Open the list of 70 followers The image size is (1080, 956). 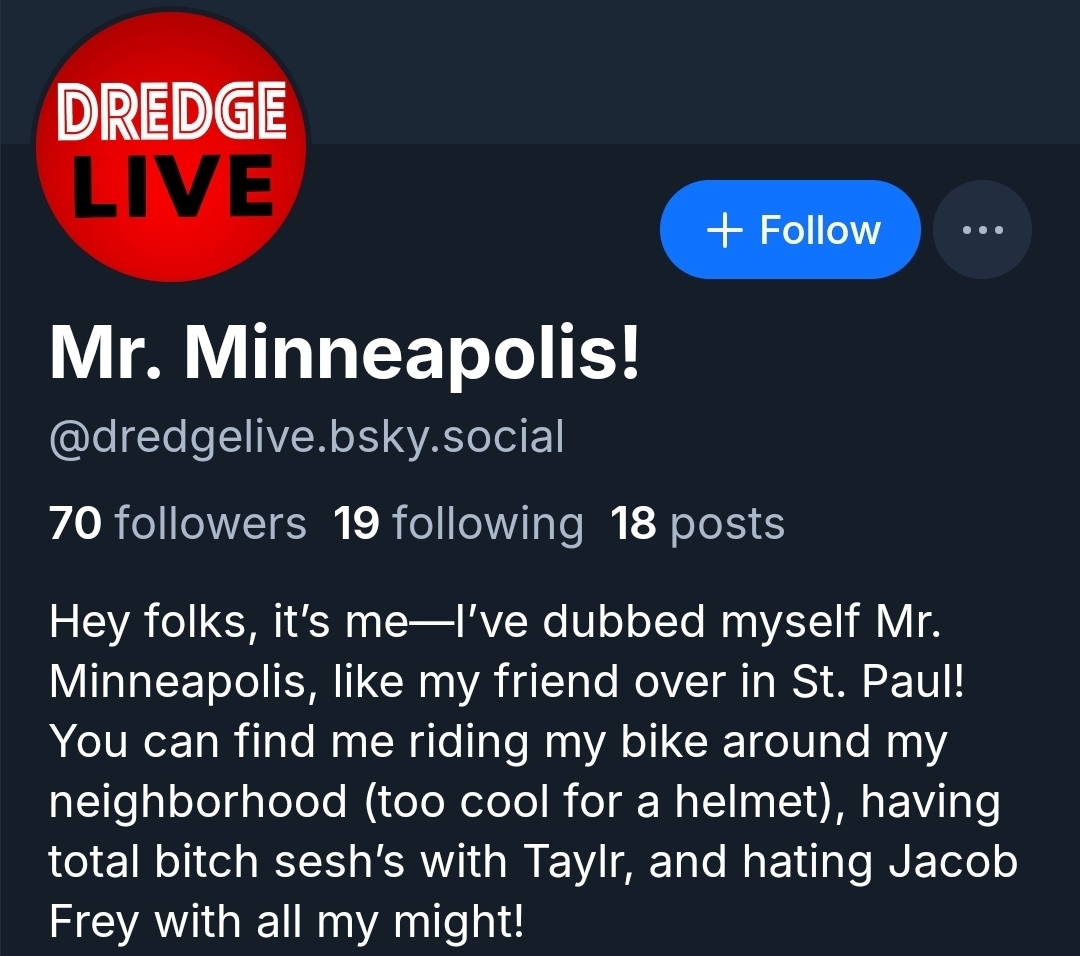pos(178,523)
